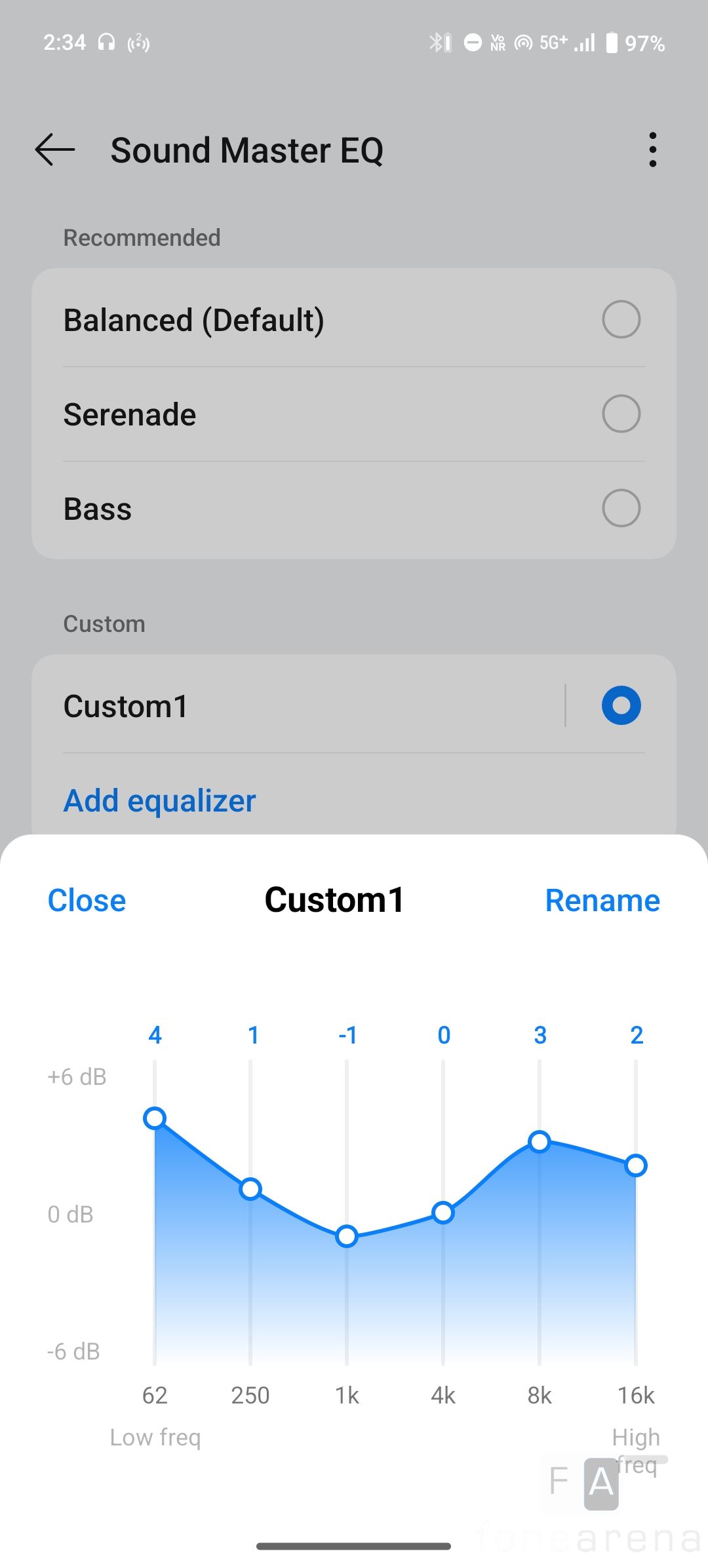Viewport: 708px width, 1568px height.
Task: Tap the 4k band handle
Action: click(443, 1213)
